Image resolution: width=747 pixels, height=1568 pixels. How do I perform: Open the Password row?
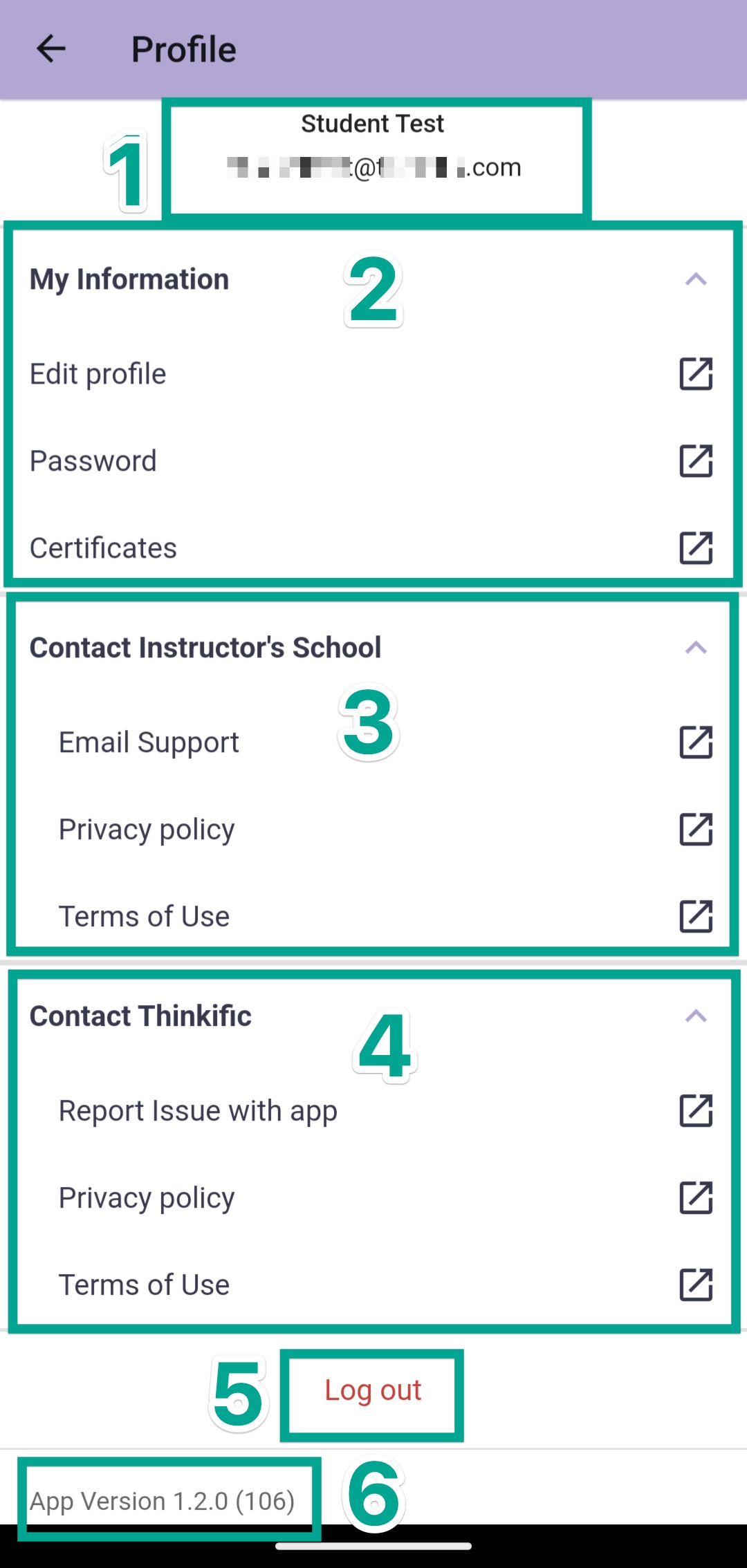tap(373, 461)
